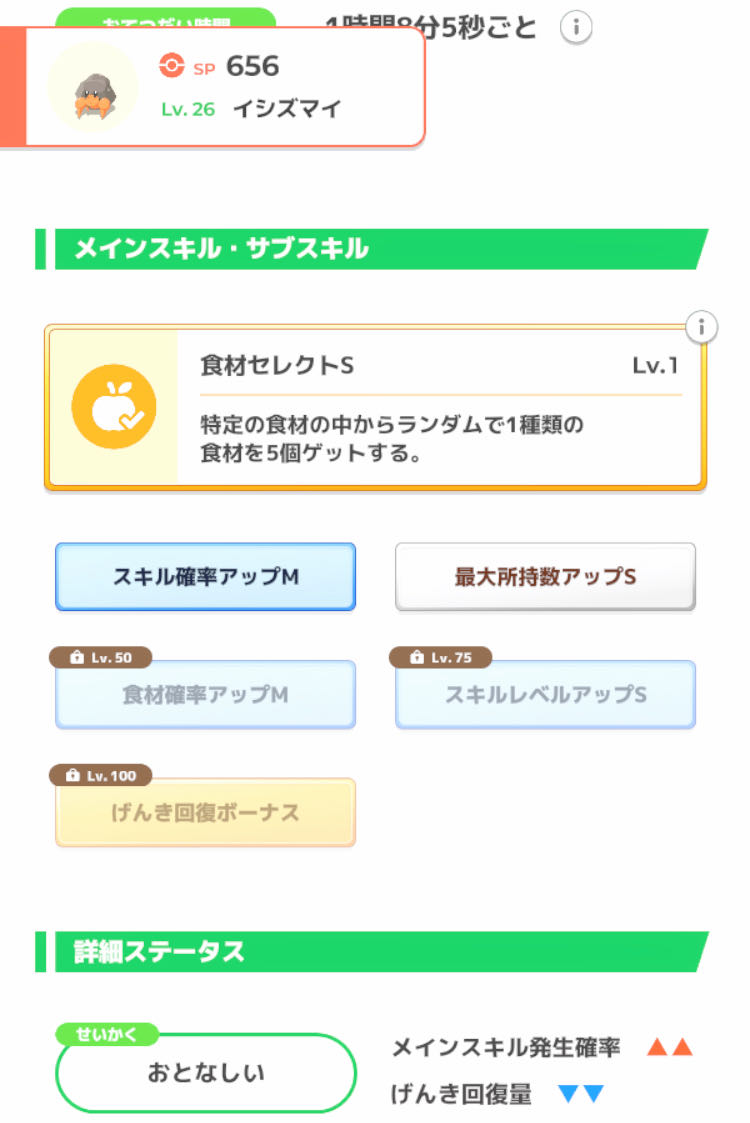This screenshot has height=1123, width=750.
Task: Select the 最大所持数アップS sub skill
Action: pos(545,577)
